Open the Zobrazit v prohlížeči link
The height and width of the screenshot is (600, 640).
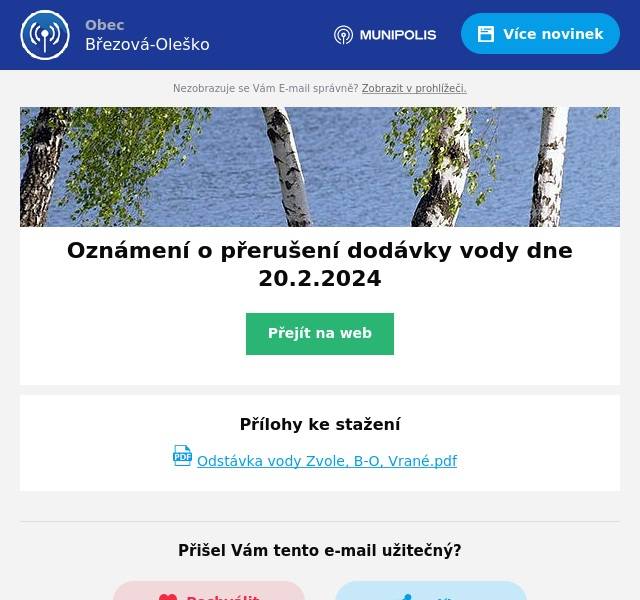(x=413, y=88)
